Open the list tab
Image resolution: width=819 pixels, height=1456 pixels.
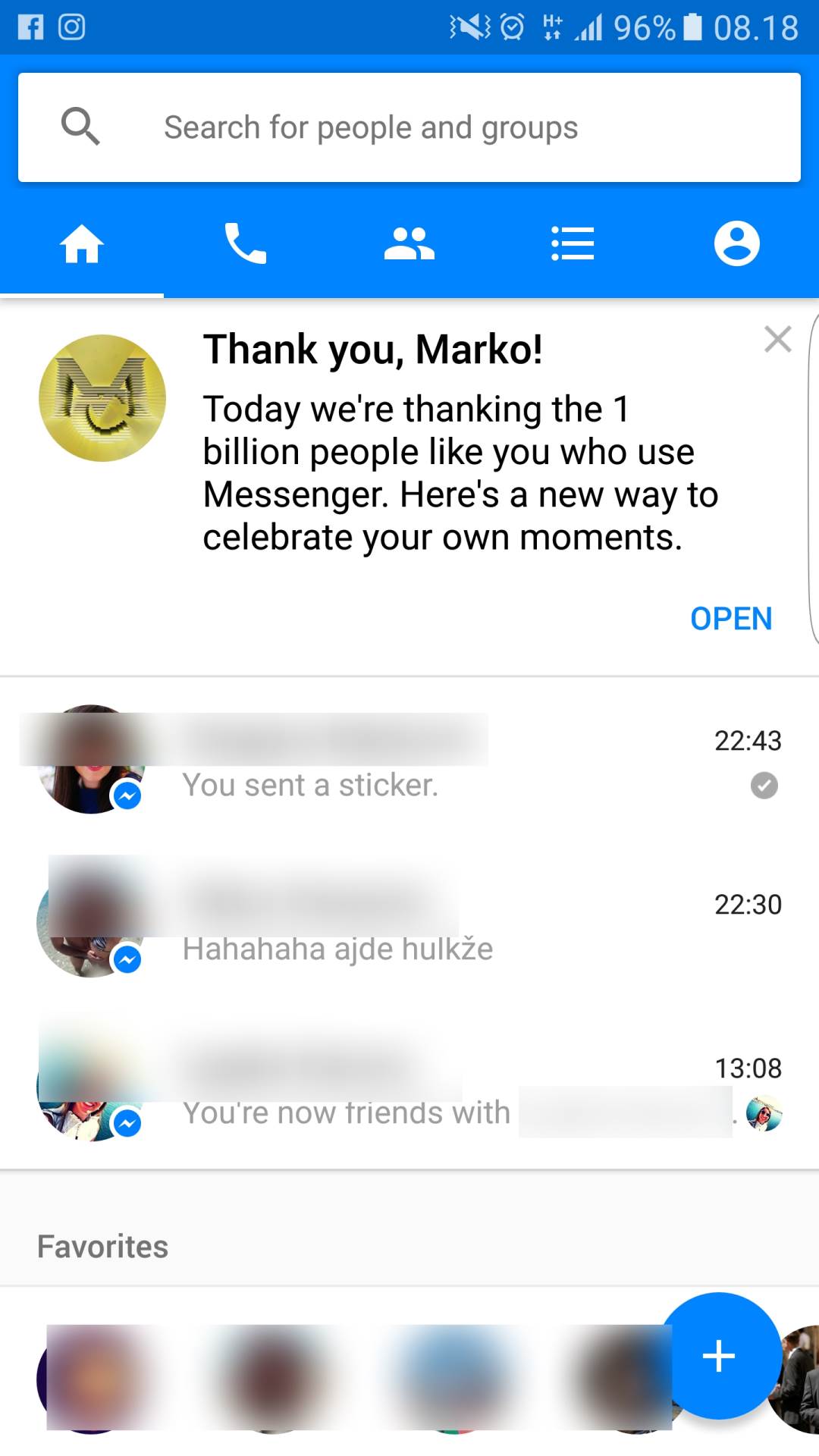pos(573,244)
